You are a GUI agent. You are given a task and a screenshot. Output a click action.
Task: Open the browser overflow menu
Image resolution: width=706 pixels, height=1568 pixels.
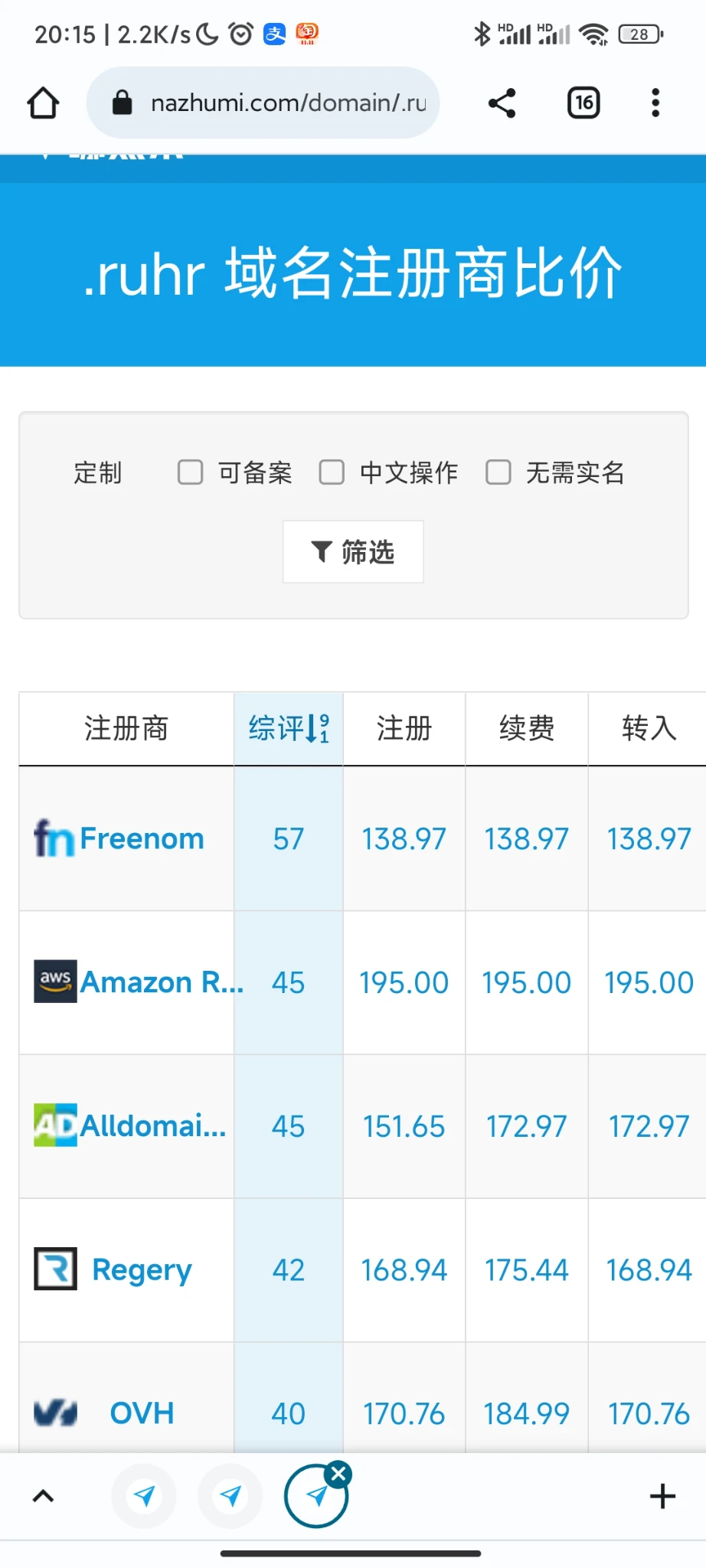(655, 103)
